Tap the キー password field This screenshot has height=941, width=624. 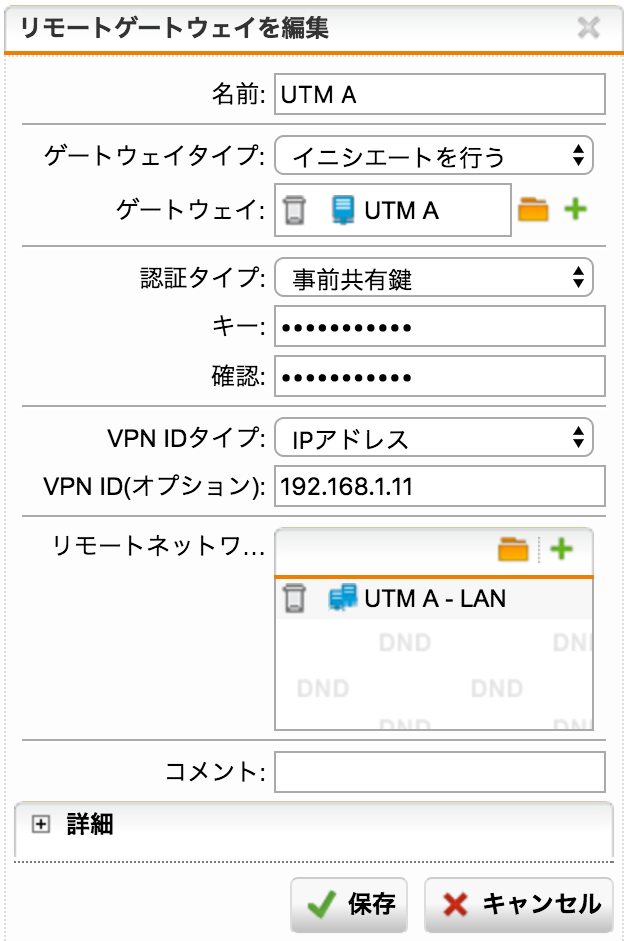(x=440, y=326)
